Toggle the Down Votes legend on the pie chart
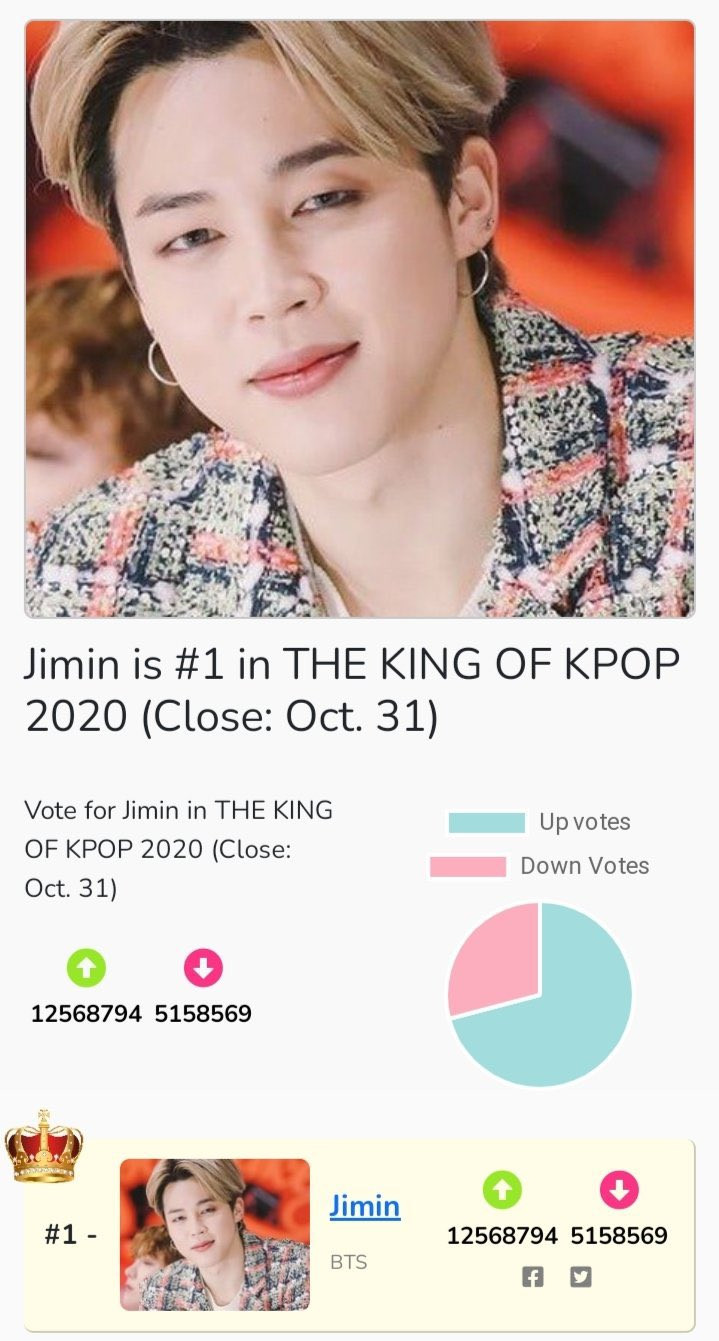 coord(540,866)
